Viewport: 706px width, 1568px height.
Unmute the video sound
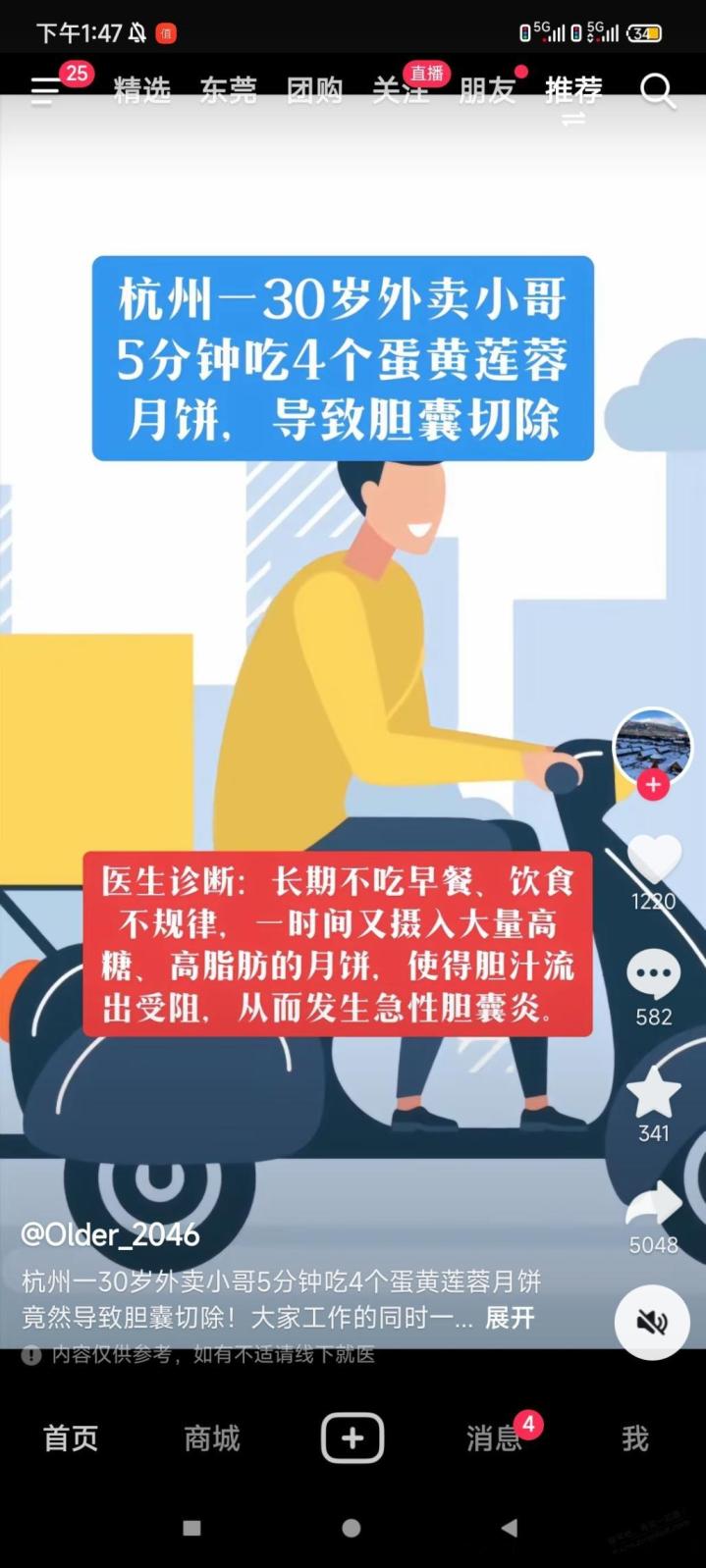[x=653, y=1323]
